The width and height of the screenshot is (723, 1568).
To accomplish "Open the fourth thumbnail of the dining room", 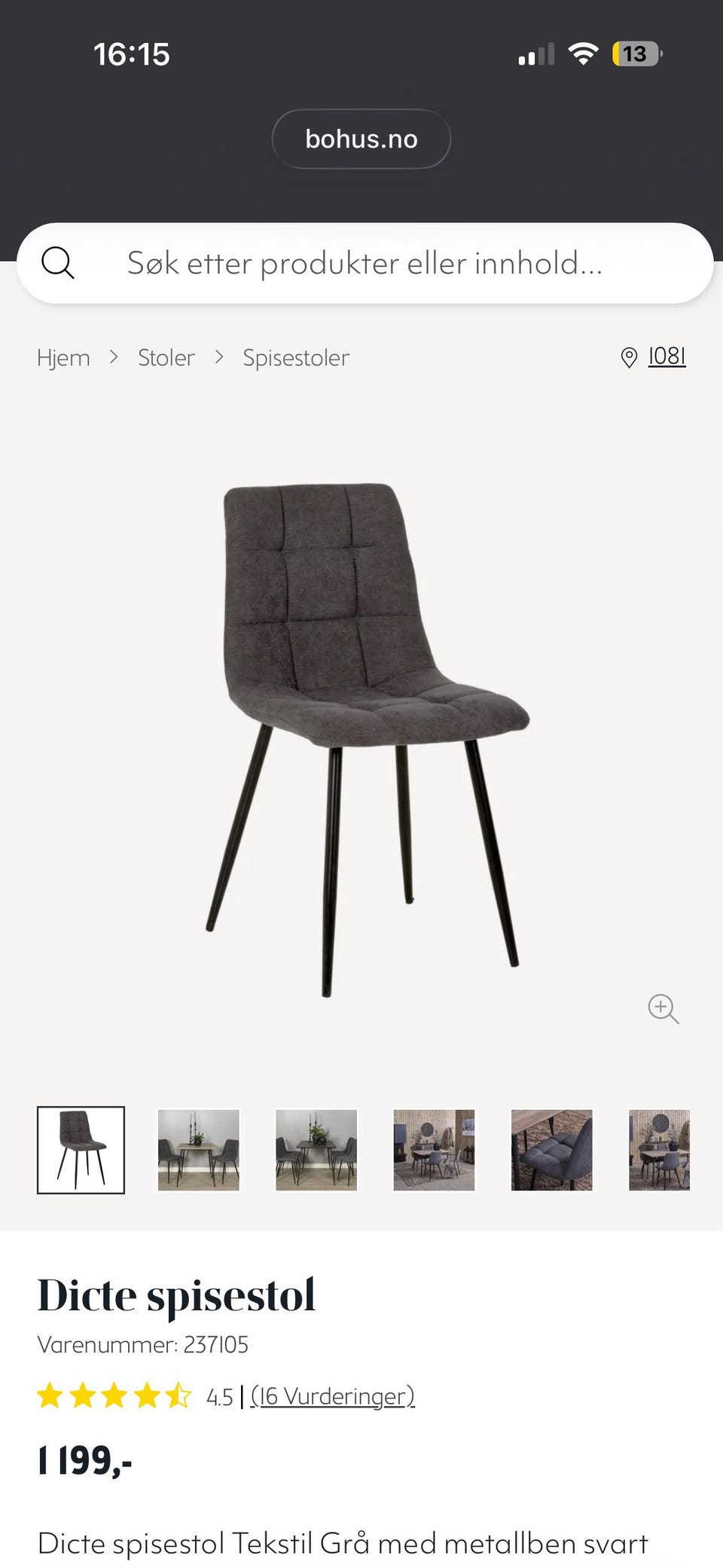I will (434, 1150).
